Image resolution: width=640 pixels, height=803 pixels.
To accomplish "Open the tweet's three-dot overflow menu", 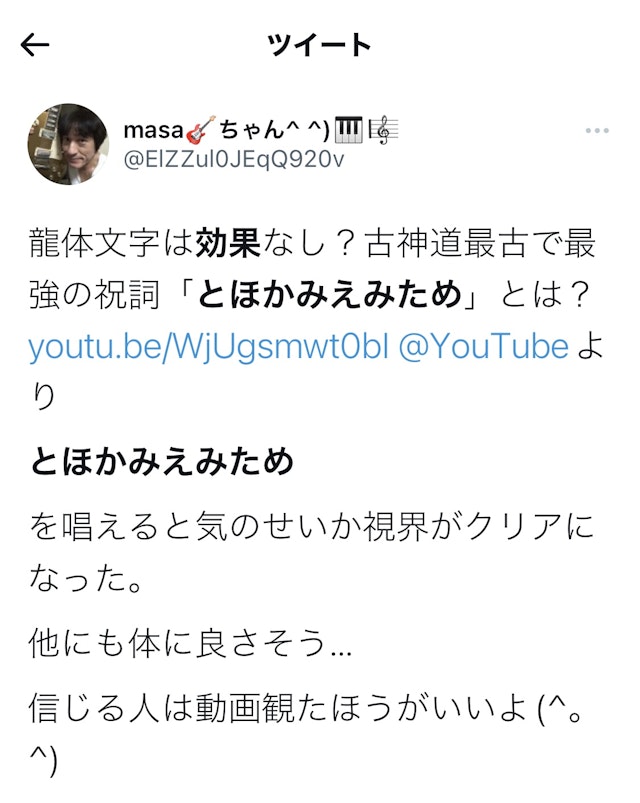I will coord(597,131).
